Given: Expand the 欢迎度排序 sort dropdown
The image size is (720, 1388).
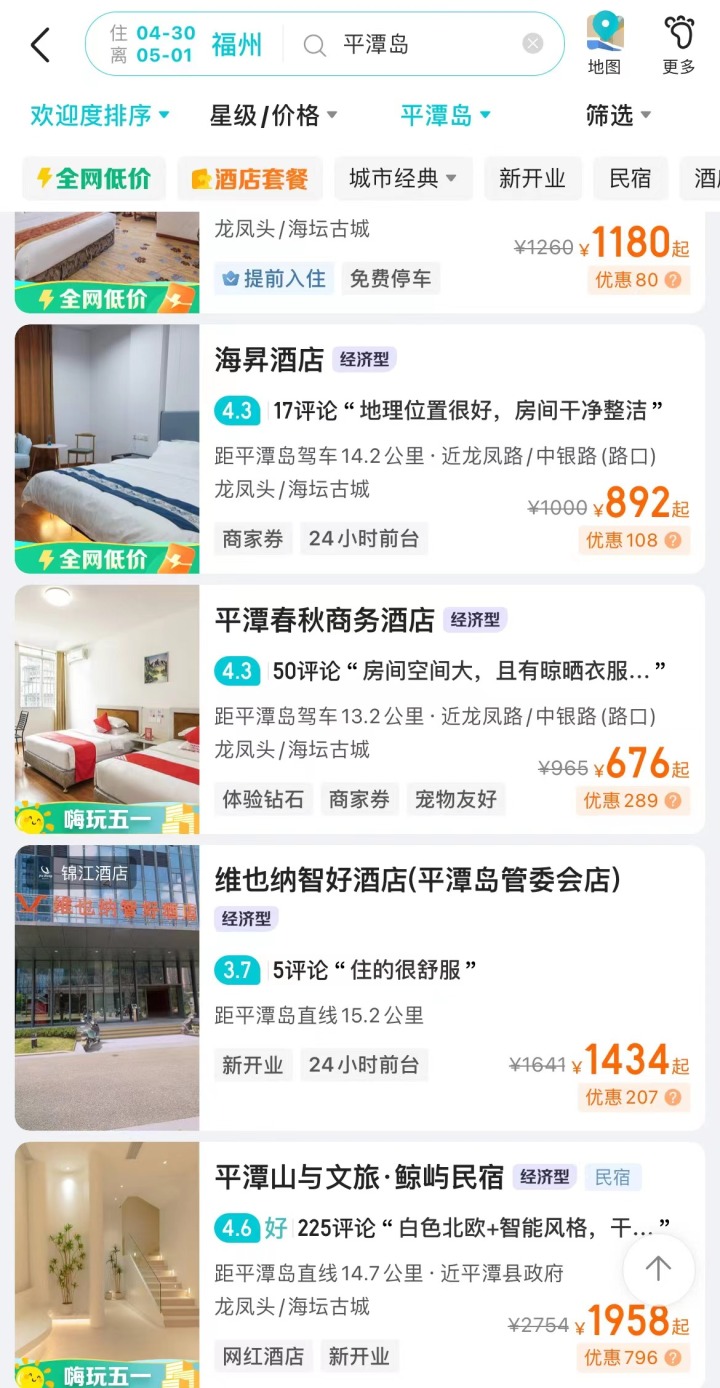Looking at the screenshot, I should tap(100, 115).
